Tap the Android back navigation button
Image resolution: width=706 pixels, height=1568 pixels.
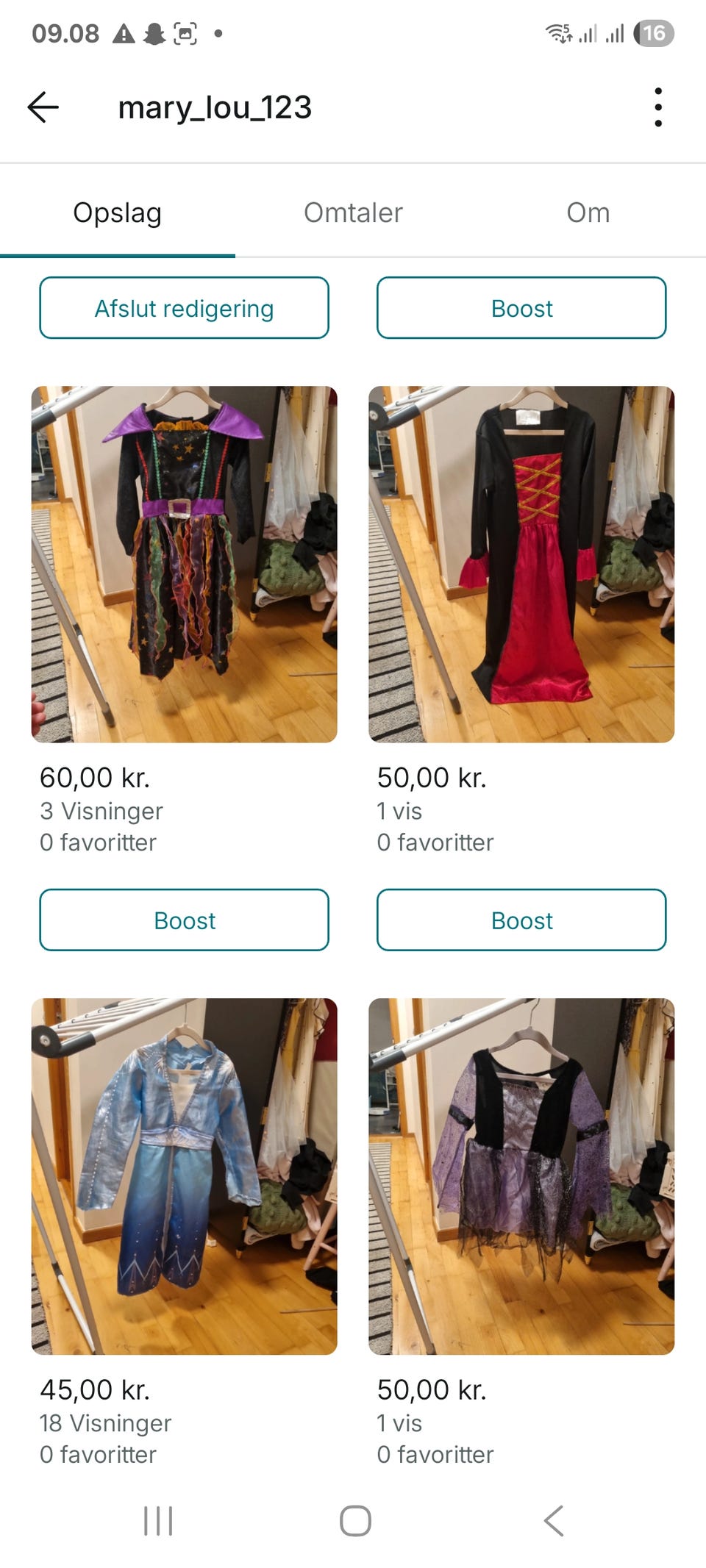tap(552, 1519)
